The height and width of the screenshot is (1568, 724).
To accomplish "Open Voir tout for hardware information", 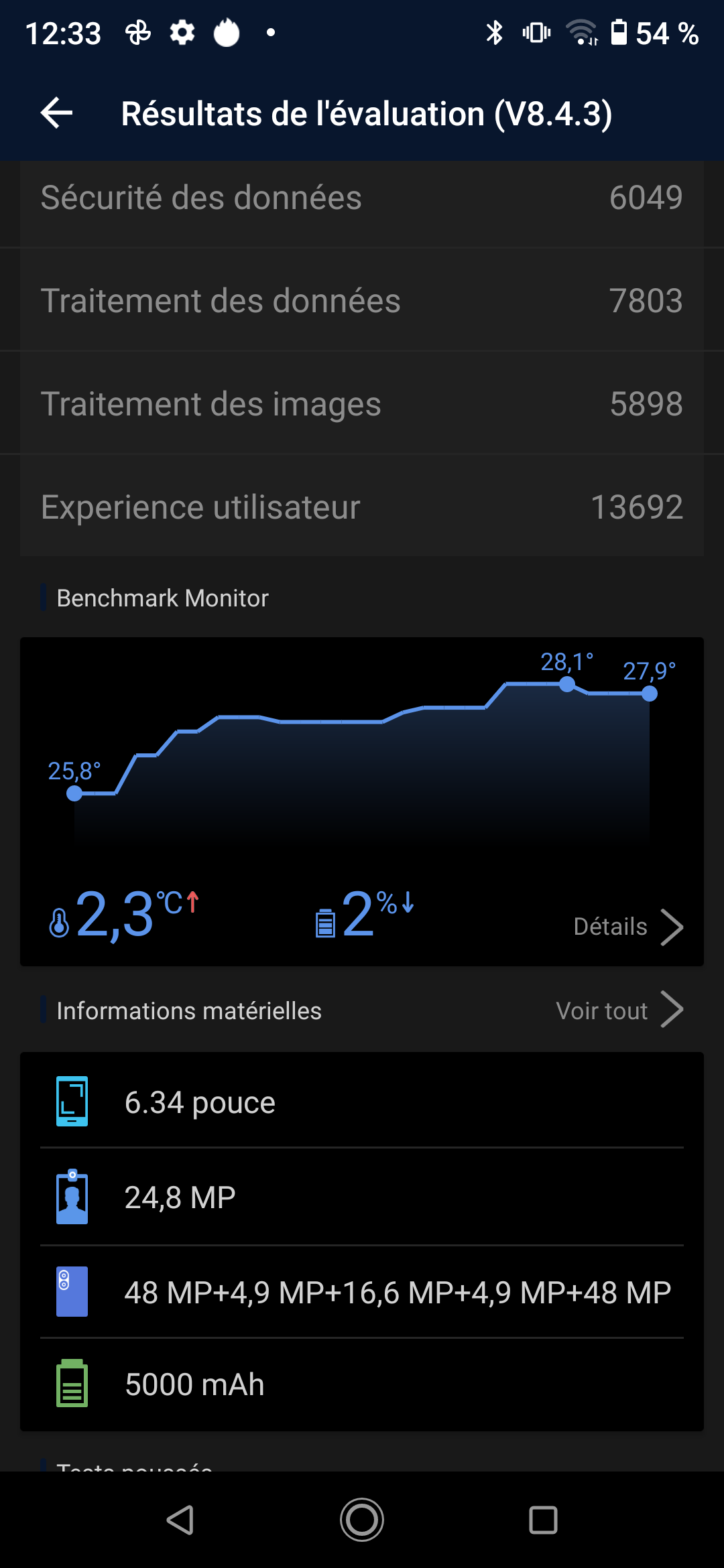I will tap(619, 1010).
